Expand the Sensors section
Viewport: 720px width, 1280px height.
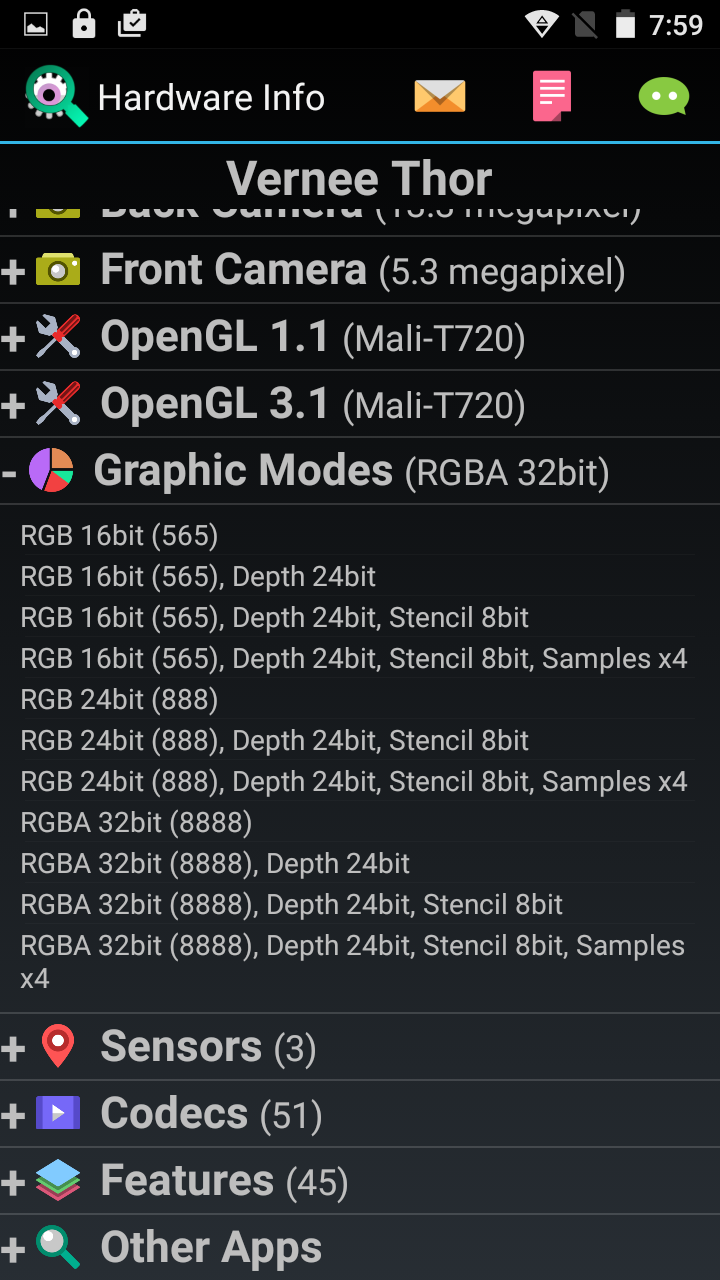(360, 1047)
